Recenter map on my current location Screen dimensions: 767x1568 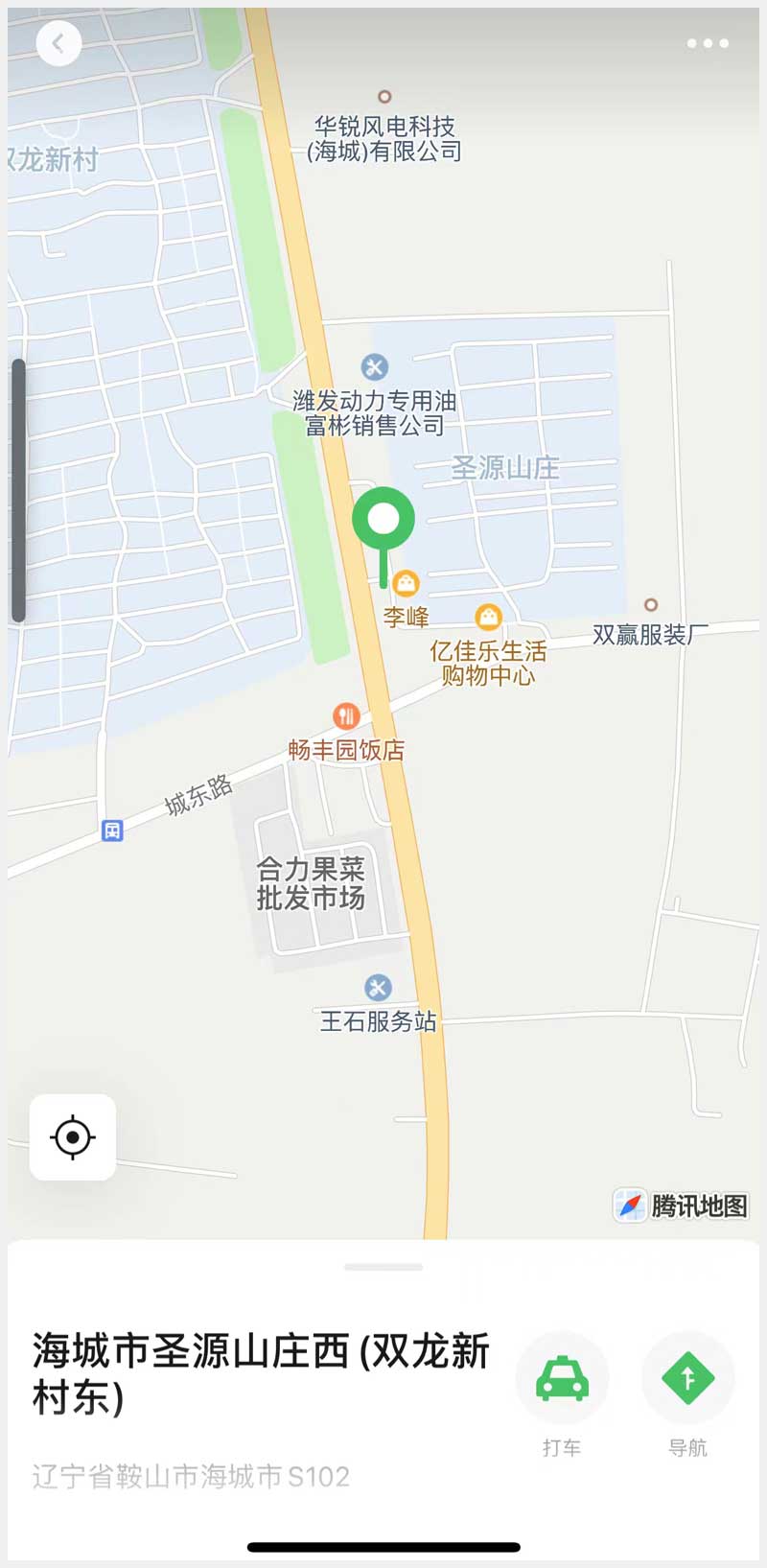pos(73,1137)
